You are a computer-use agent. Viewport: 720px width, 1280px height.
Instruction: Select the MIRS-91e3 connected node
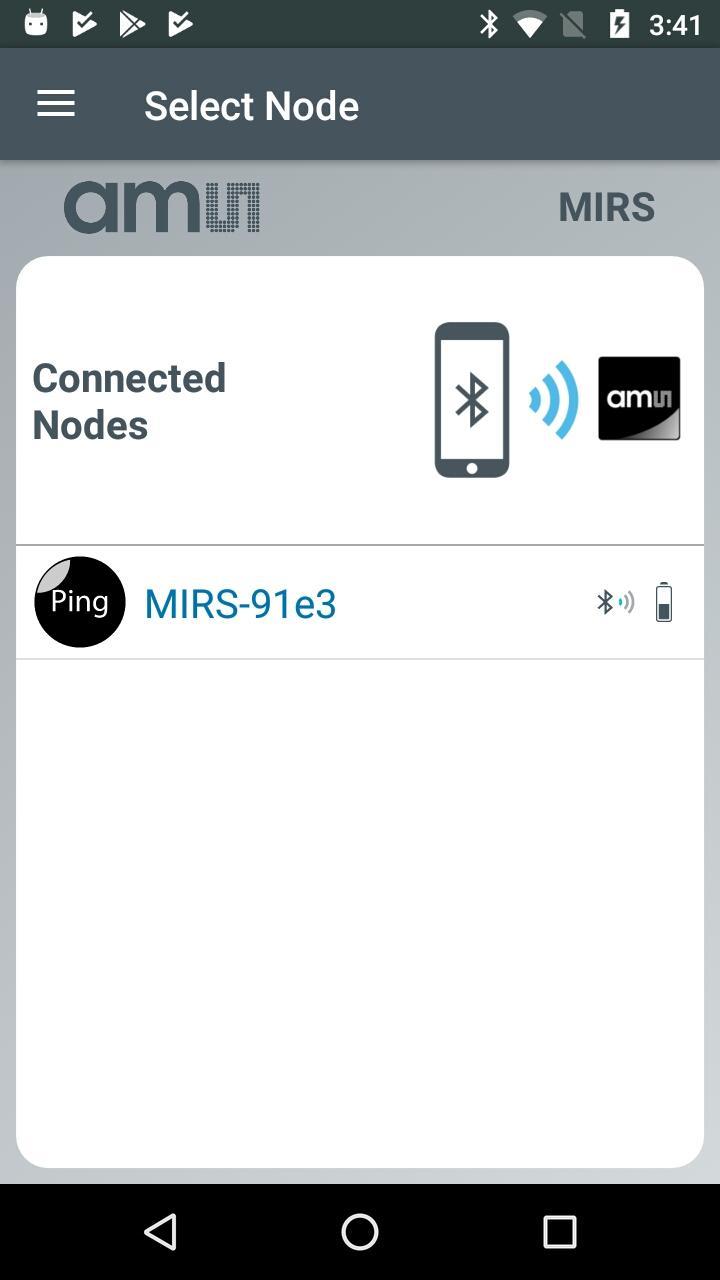(x=240, y=602)
